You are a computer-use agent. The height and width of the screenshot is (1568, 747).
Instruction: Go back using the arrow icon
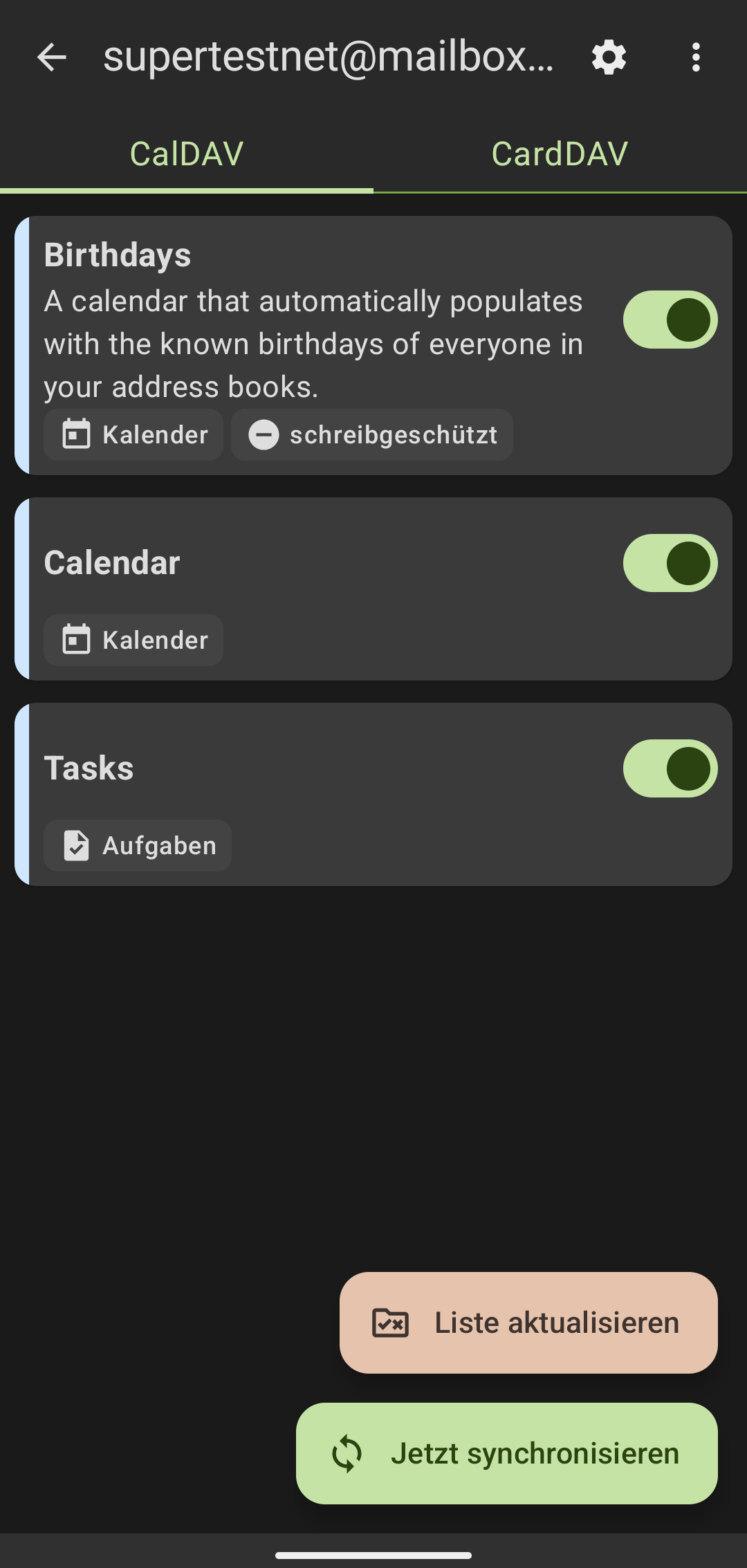click(52, 57)
